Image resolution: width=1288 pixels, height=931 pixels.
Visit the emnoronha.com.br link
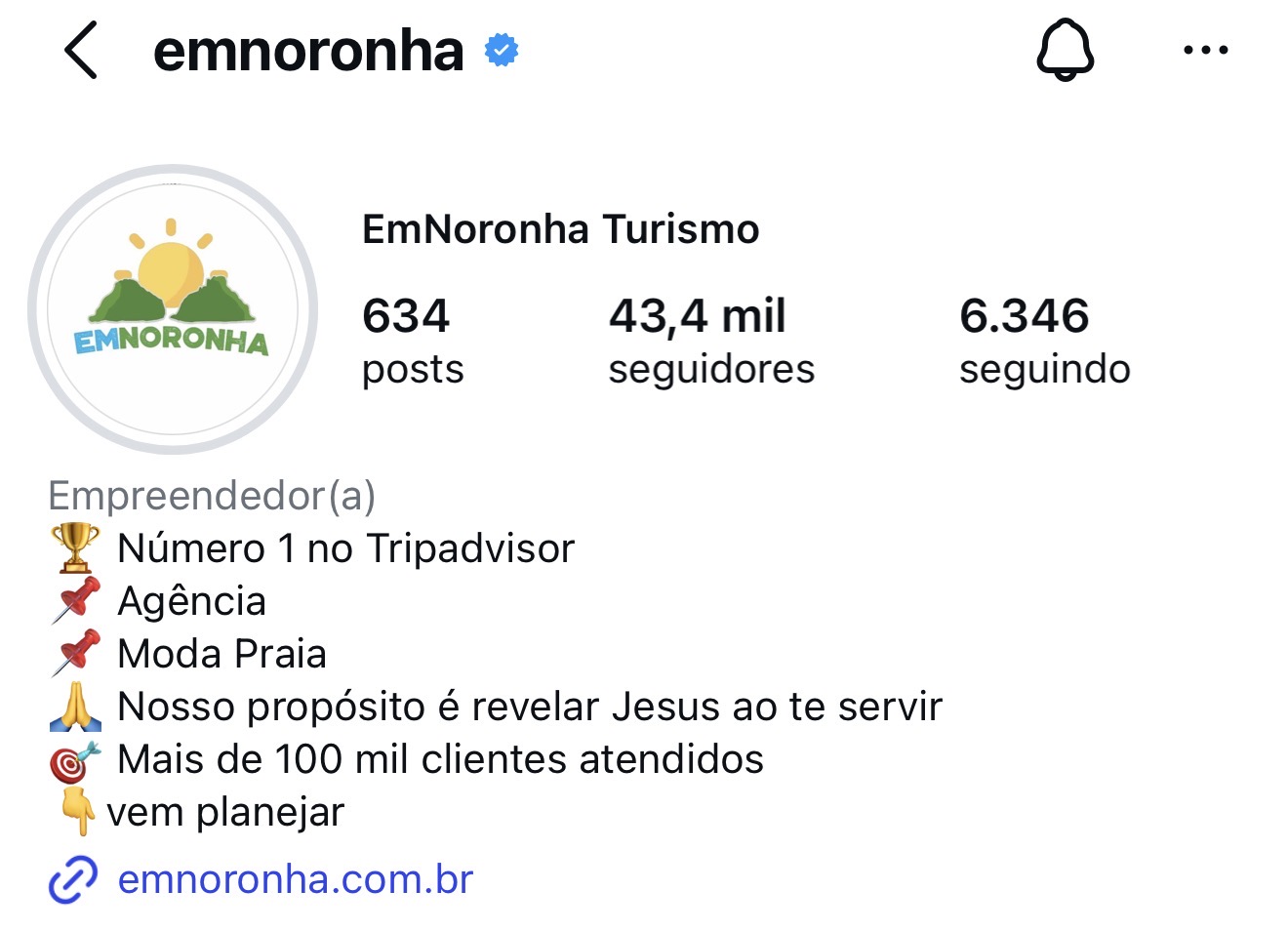click(295, 879)
